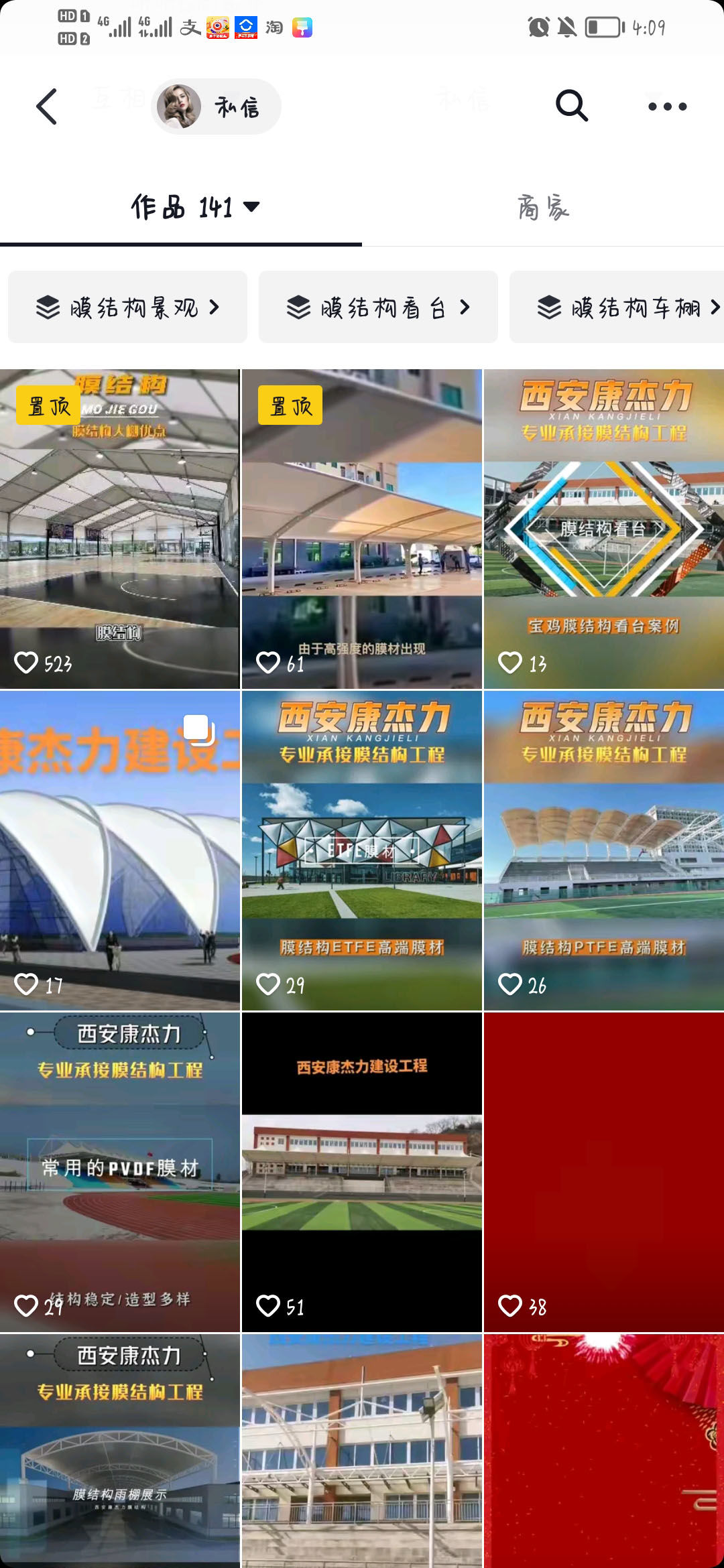Open pinned video with 61 likes
Screen dimensions: 724x1568
[361, 529]
